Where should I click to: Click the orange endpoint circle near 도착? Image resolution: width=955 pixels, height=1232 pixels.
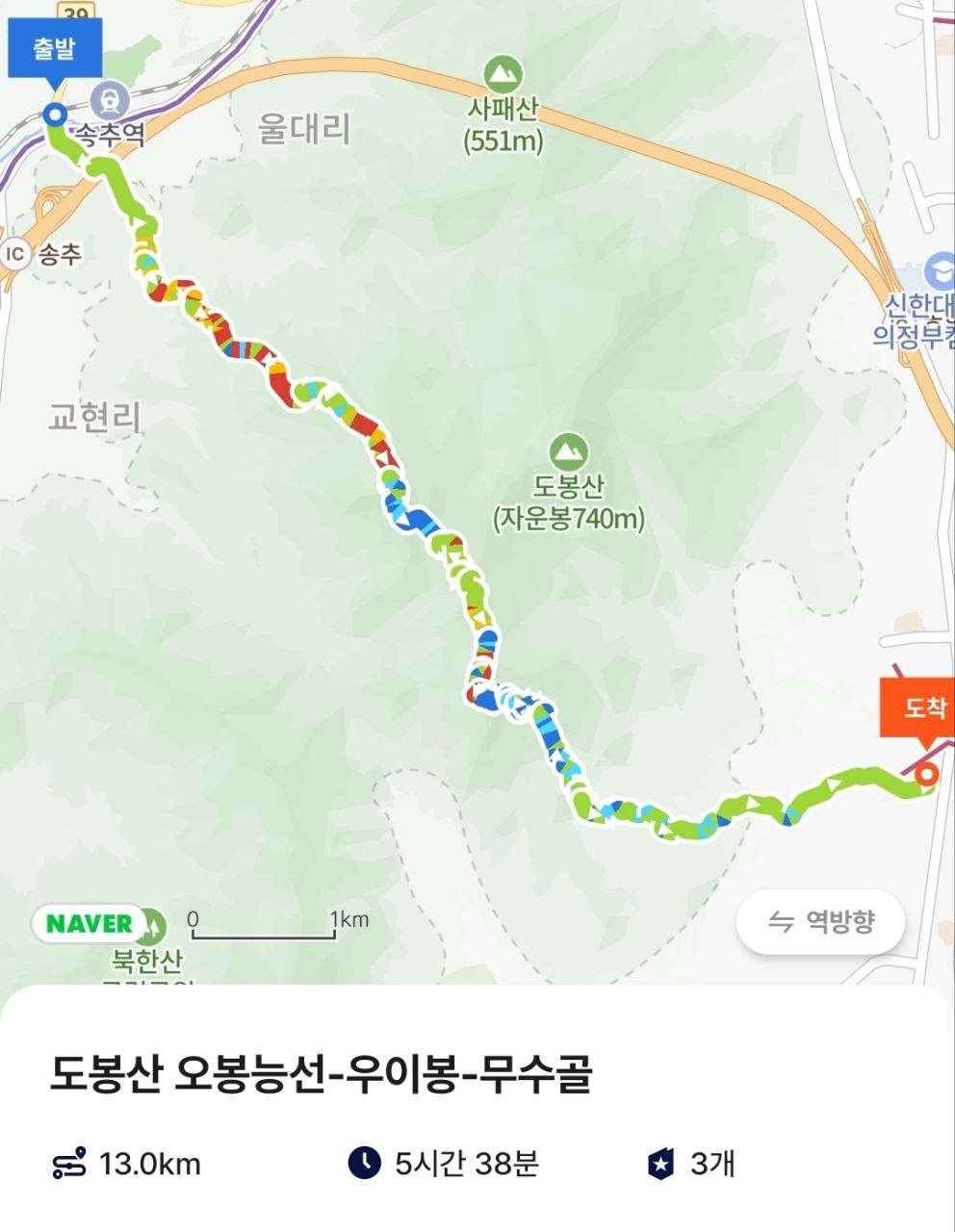(x=928, y=776)
